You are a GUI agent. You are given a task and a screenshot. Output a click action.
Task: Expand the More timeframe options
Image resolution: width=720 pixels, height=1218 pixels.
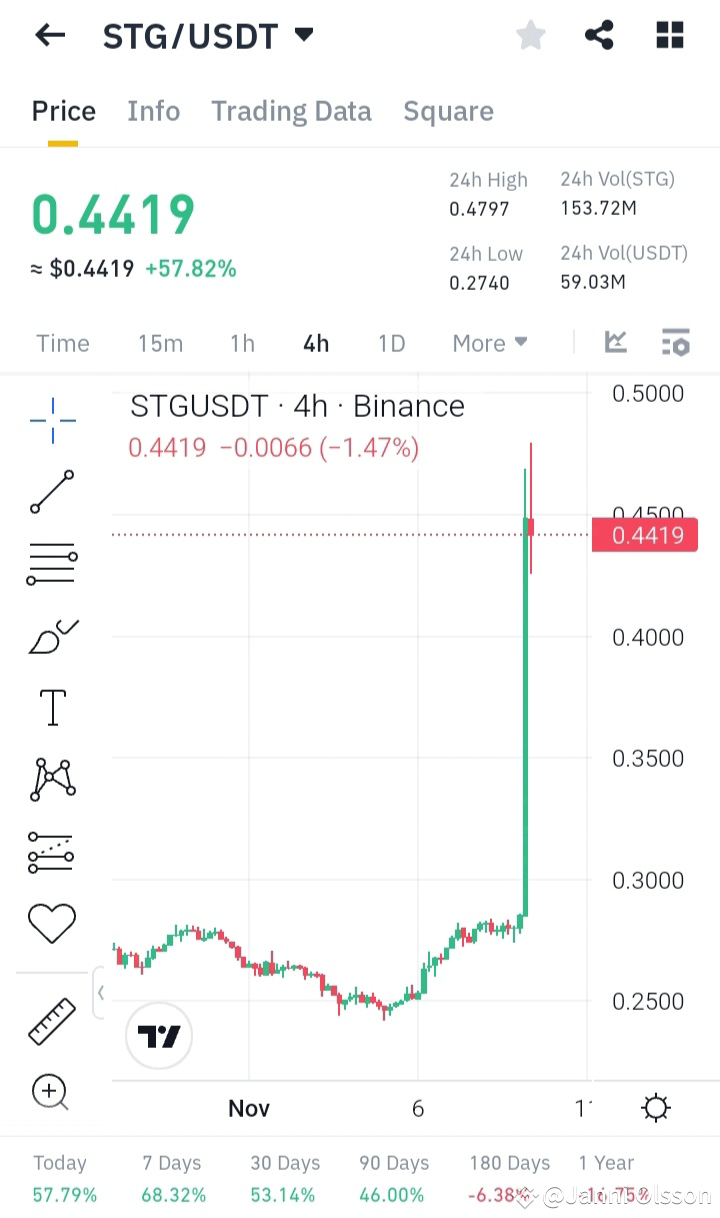pyautogui.click(x=489, y=343)
